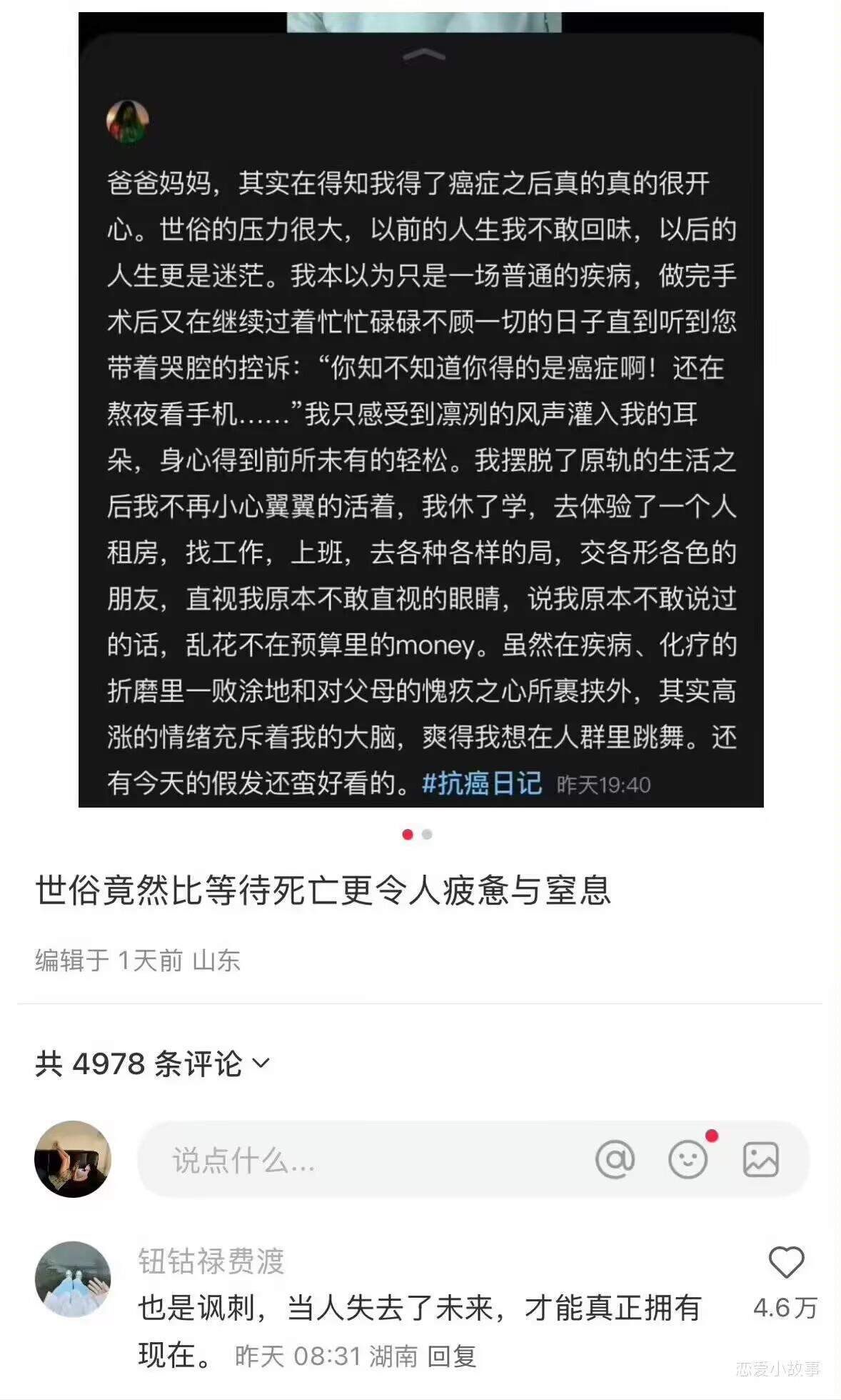The image size is (841, 1400).
Task: Open the emoji picker in comment box
Action: 688,1159
